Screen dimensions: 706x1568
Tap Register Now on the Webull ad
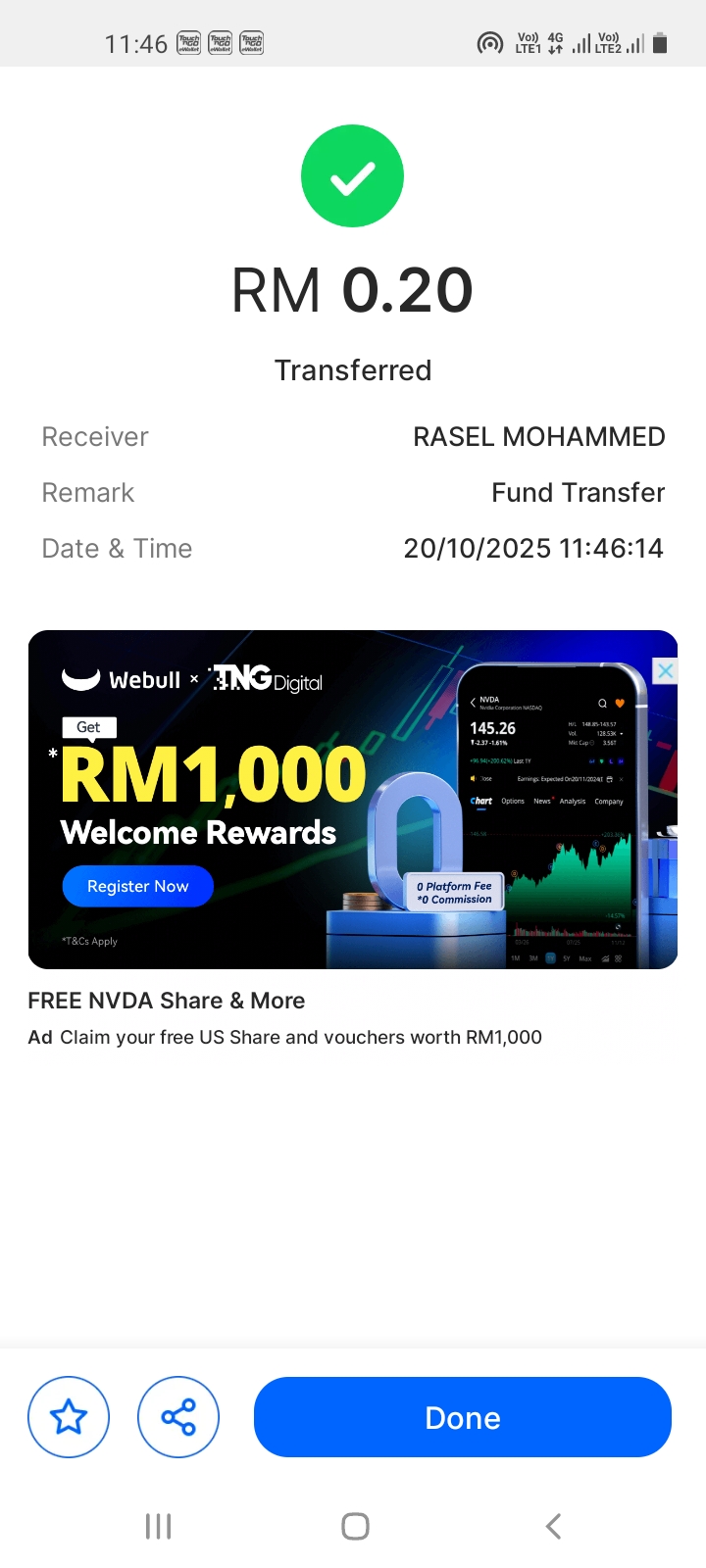(x=137, y=886)
